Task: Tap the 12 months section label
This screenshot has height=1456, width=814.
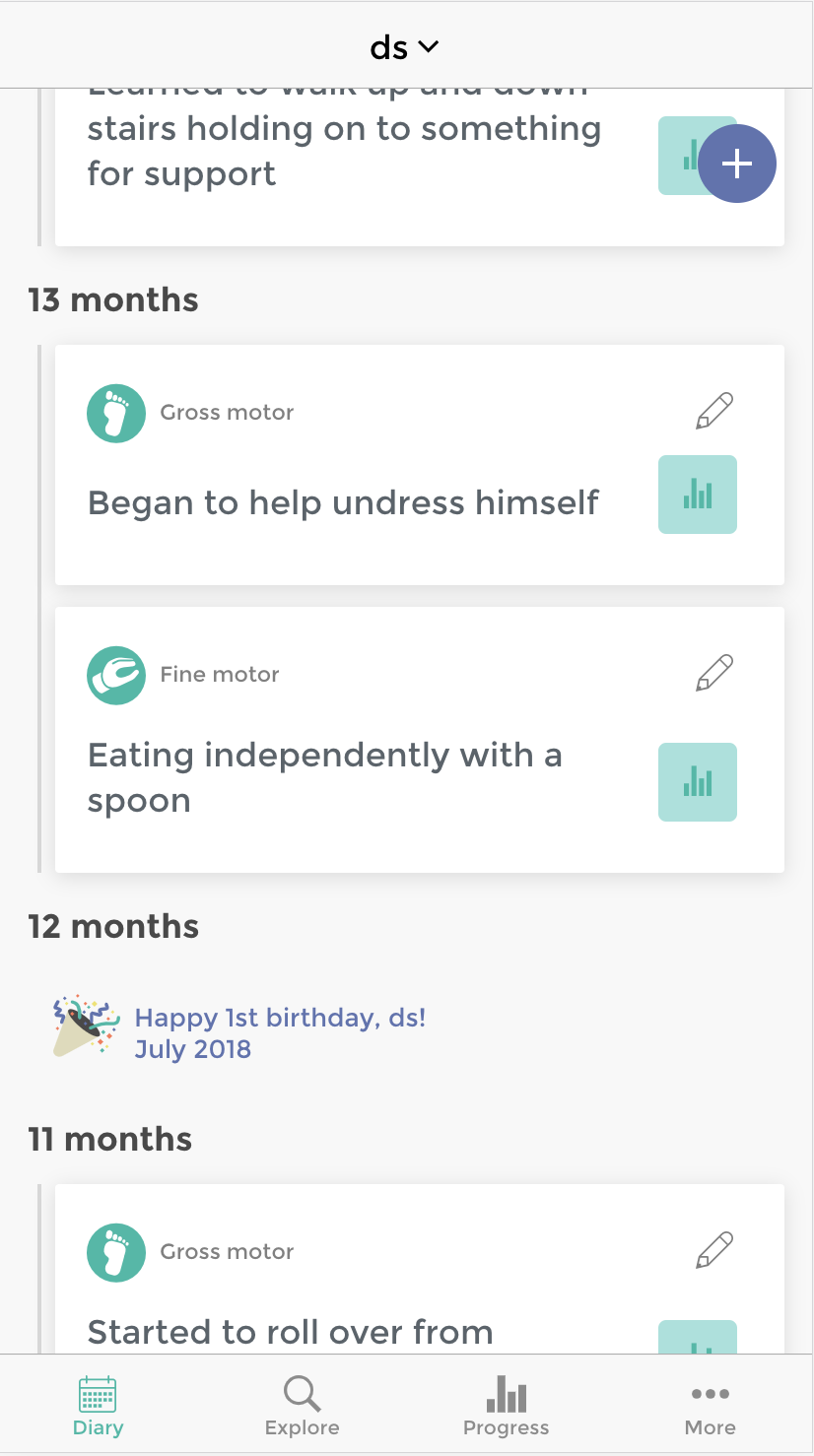Action: (112, 926)
